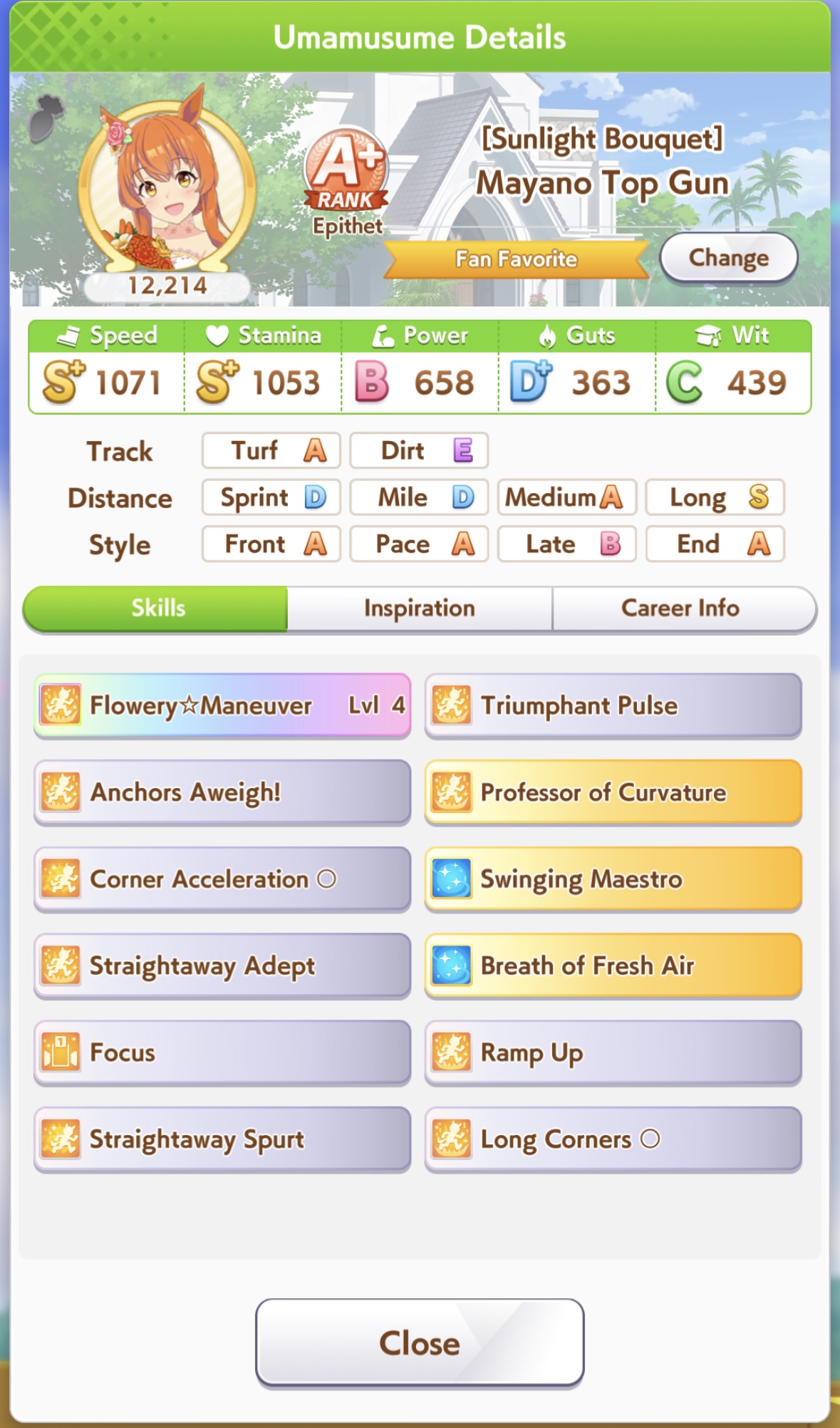
Task: Close the Umamusume Details dialog
Action: click(419, 1342)
